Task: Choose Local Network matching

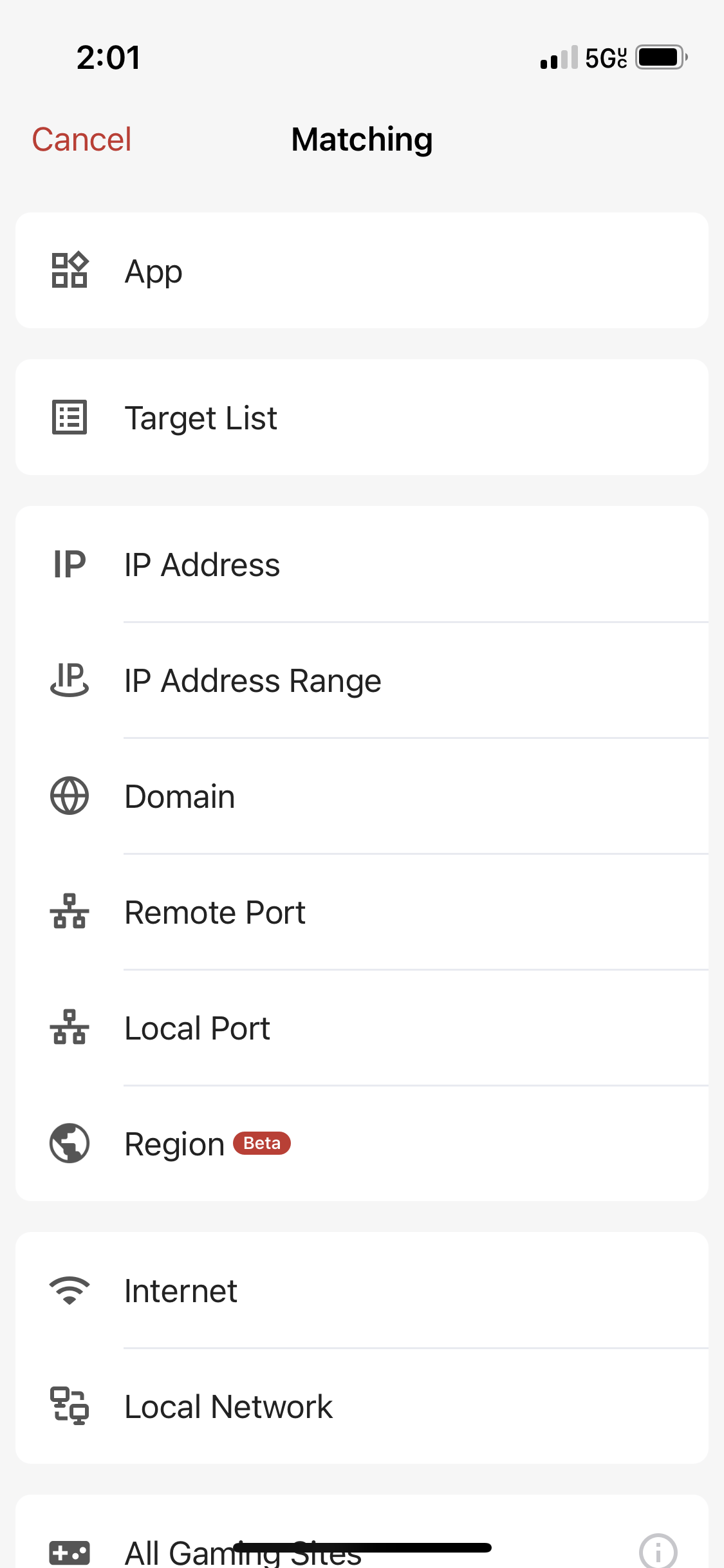Action: click(x=362, y=1406)
